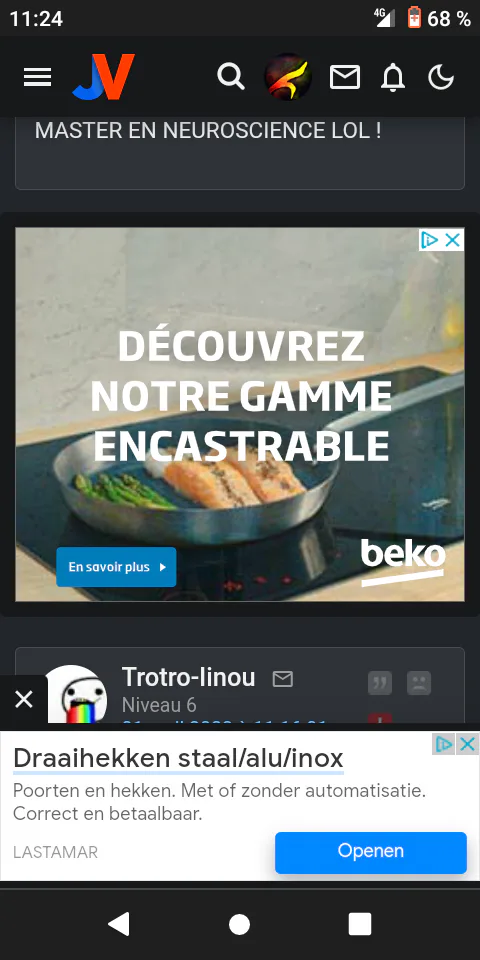480x960 pixels.
Task: Open the search icon
Action: pos(231,77)
